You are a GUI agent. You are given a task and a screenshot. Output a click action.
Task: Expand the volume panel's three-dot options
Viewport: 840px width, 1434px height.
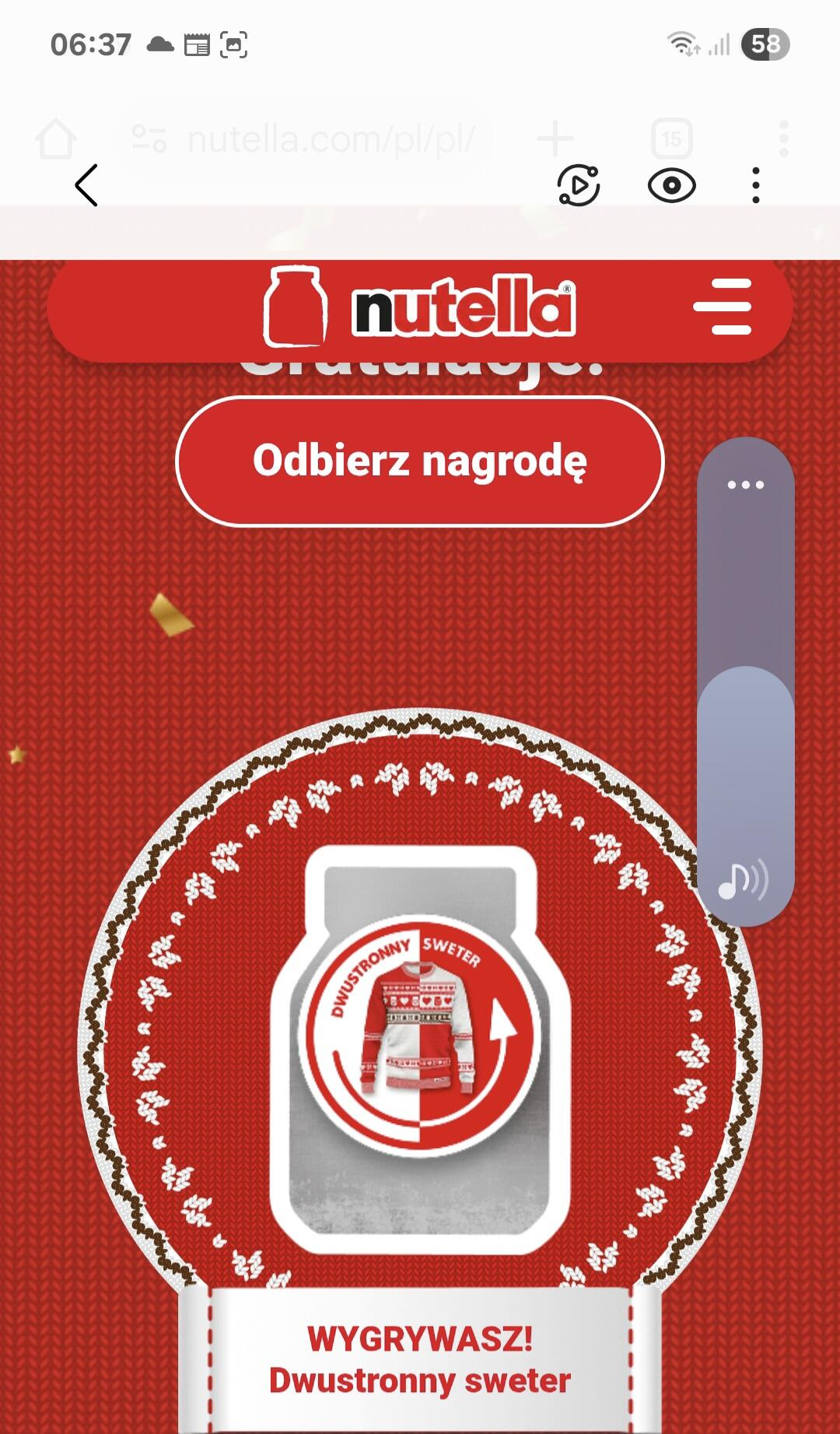[x=745, y=485]
